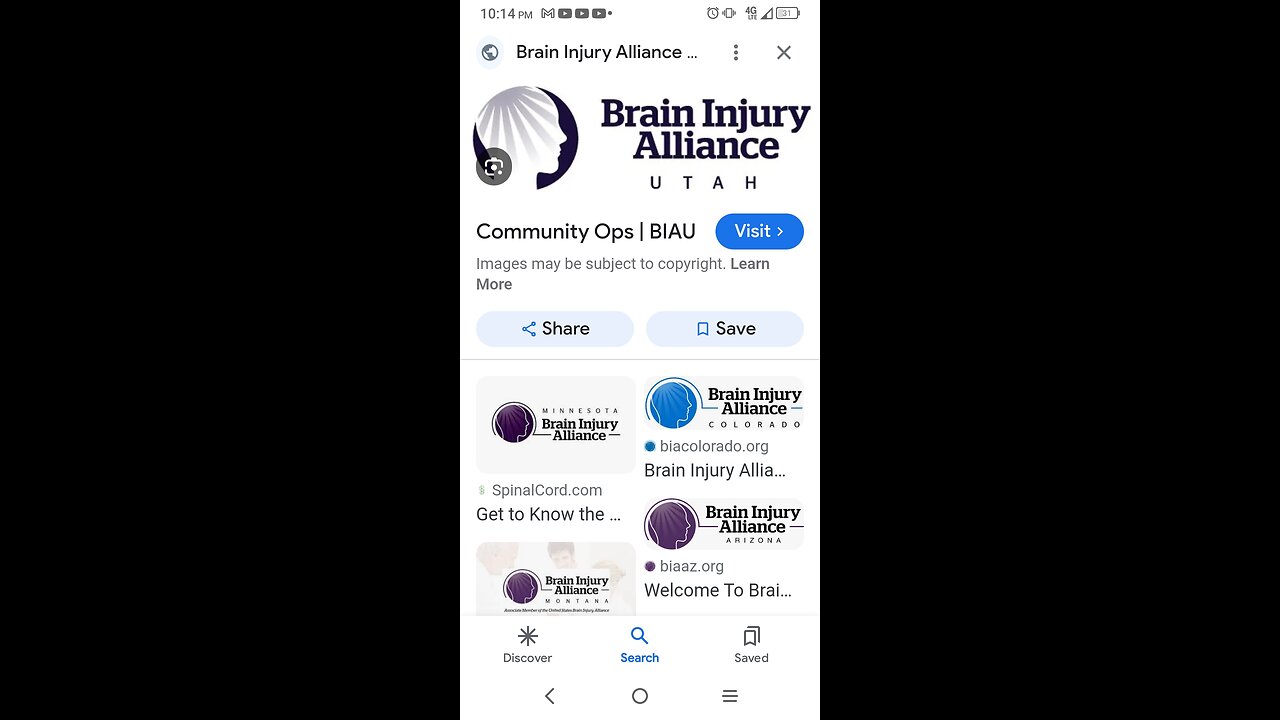The height and width of the screenshot is (720, 1280).
Task: Share this image
Action: point(554,329)
